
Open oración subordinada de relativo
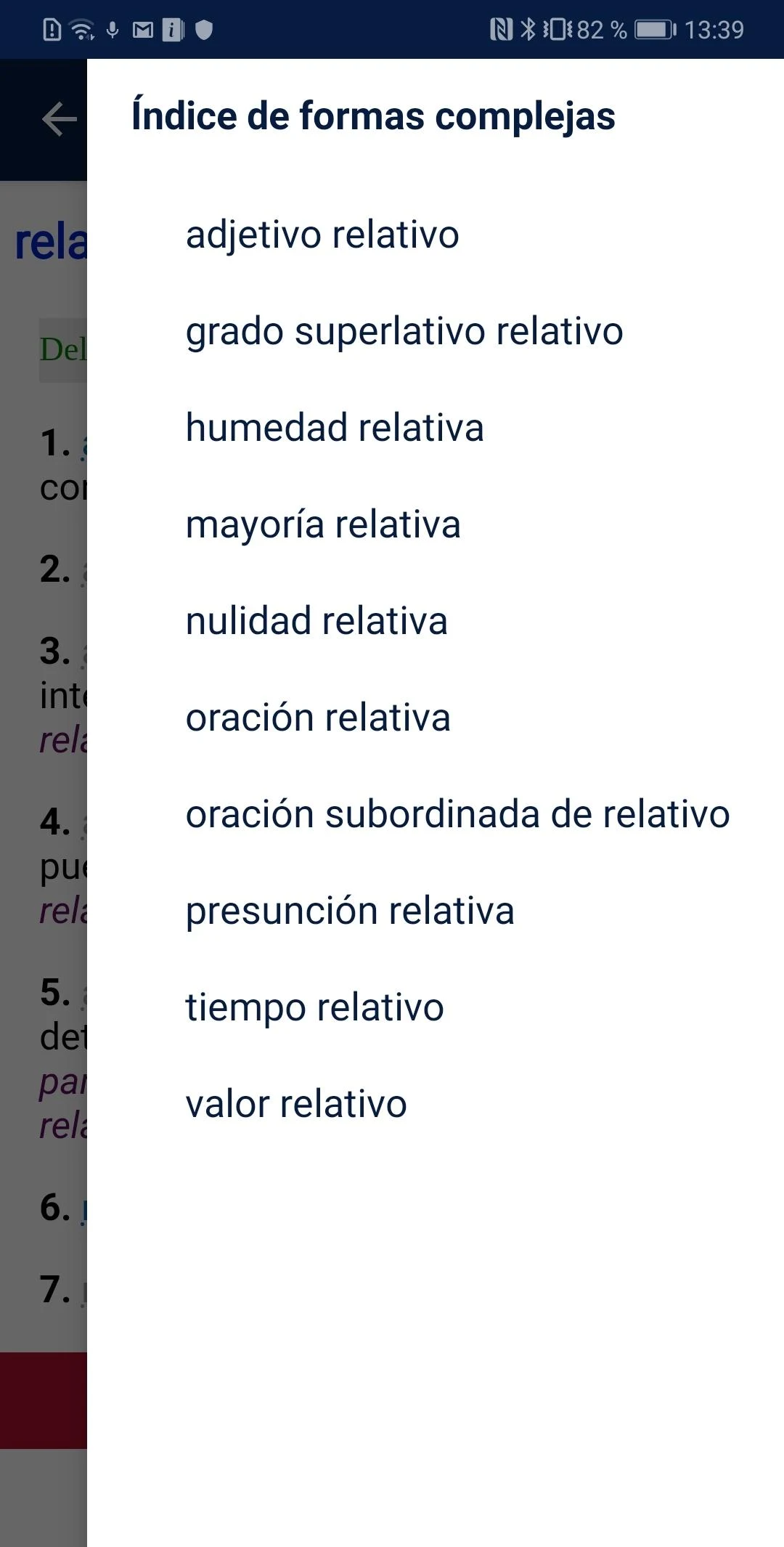457,815
